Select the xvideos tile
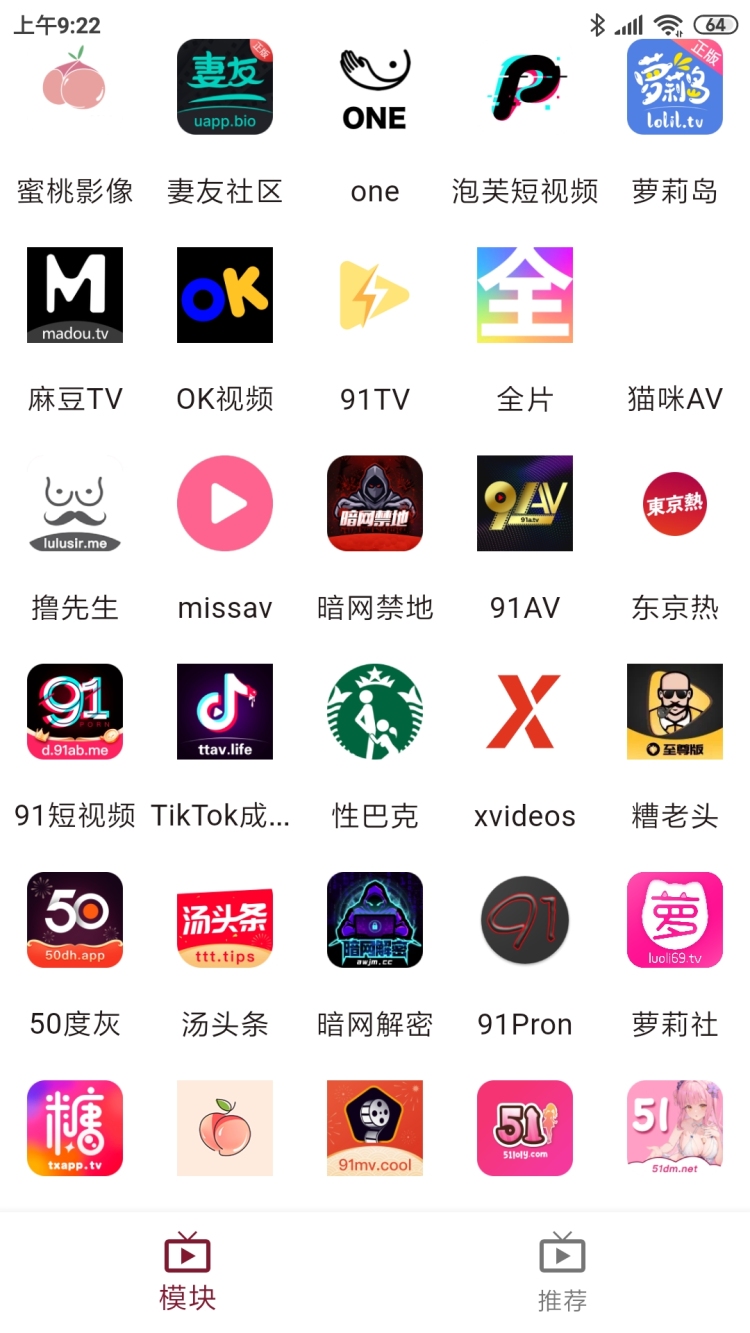750x1333 pixels. point(525,711)
